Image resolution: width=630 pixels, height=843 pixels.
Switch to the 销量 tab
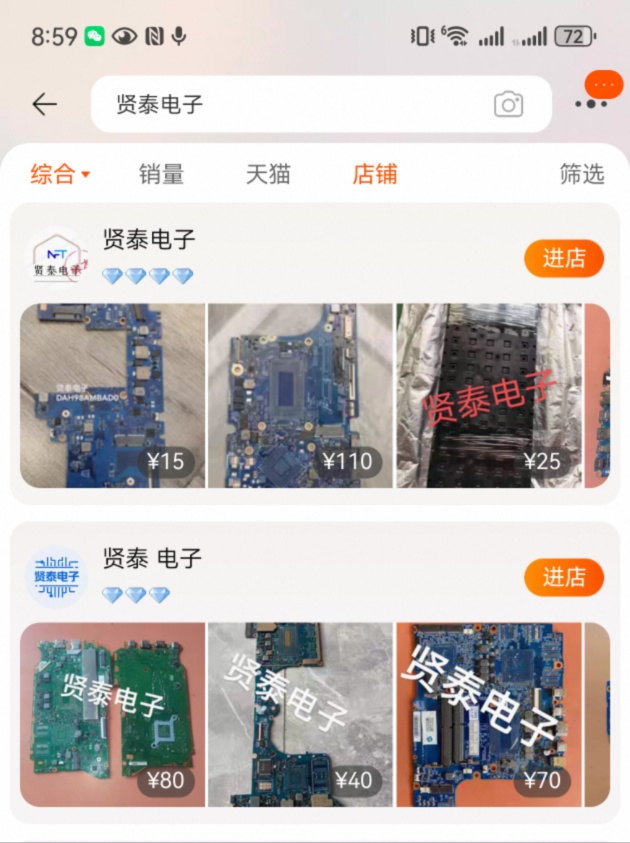coord(161,174)
